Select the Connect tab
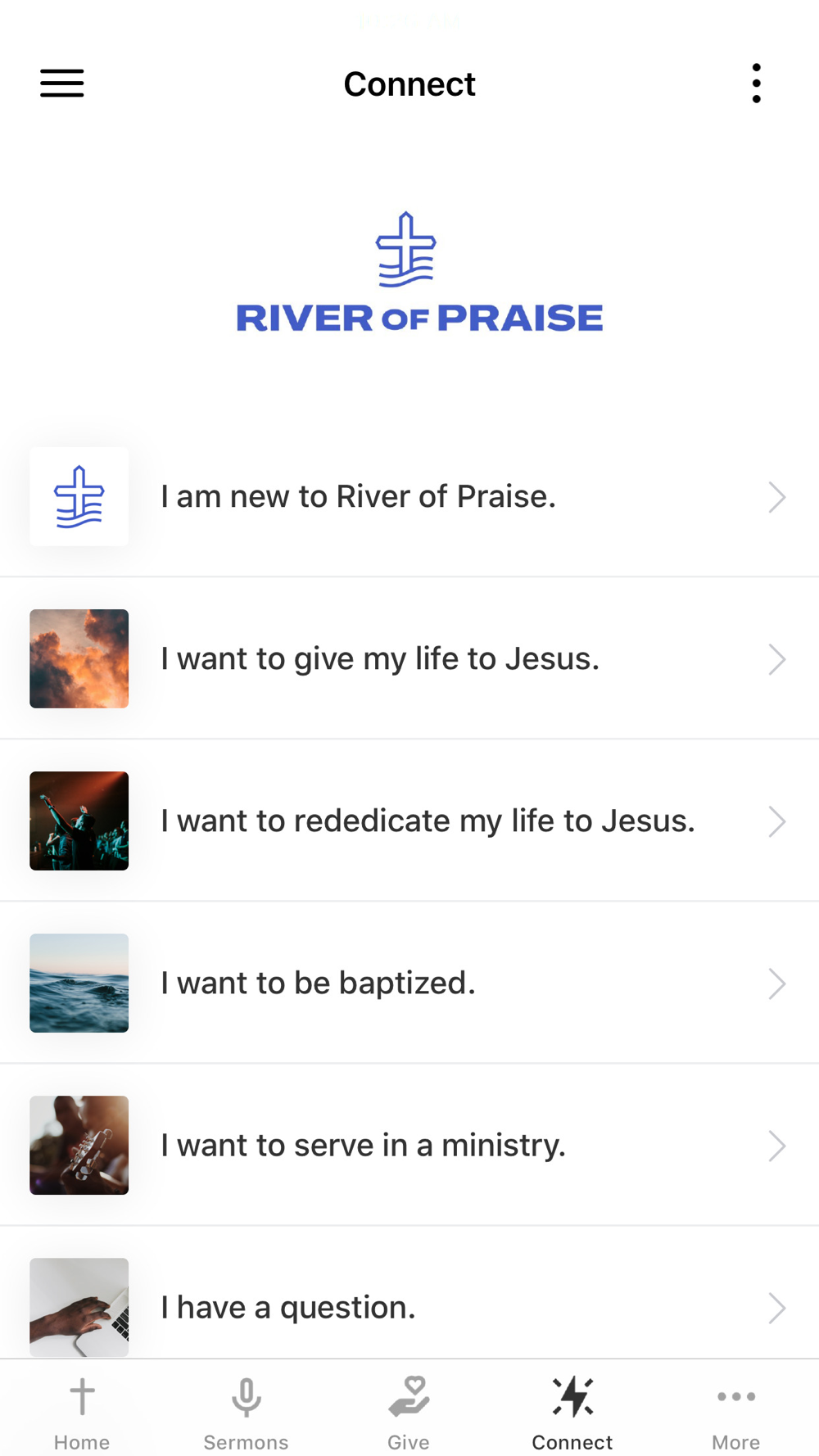This screenshot has height=1456, width=819. [x=572, y=1412]
